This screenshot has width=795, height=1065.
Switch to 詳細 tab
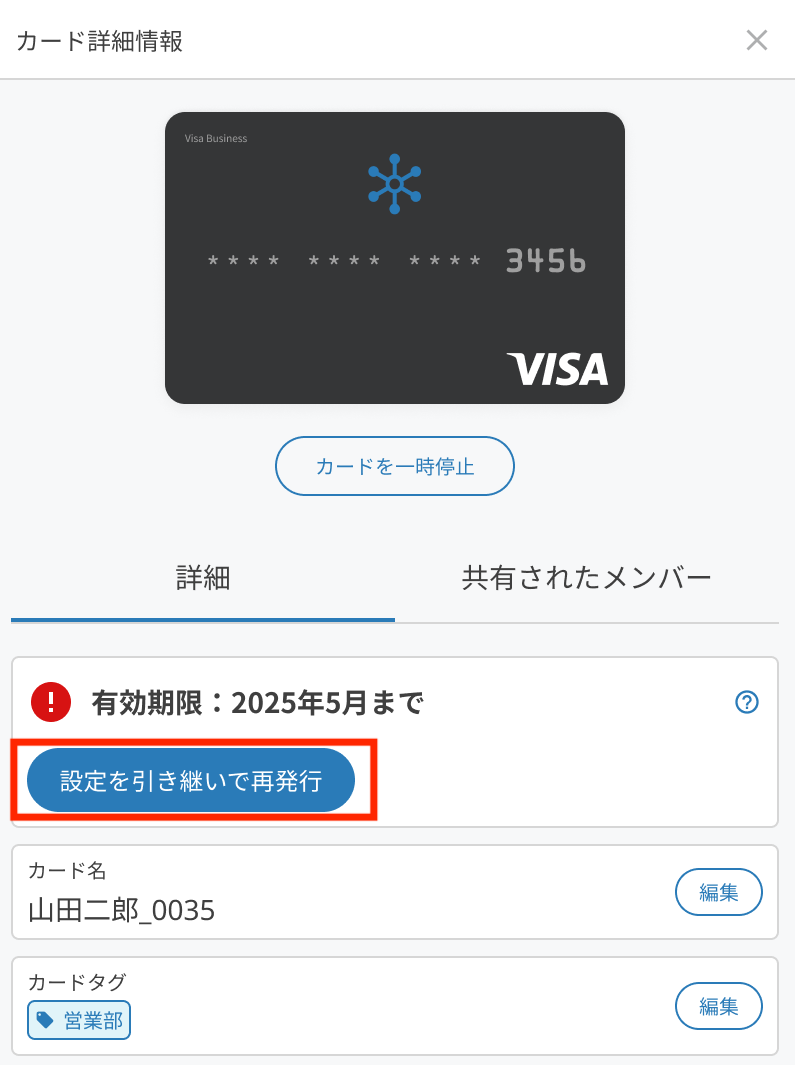pos(203,578)
